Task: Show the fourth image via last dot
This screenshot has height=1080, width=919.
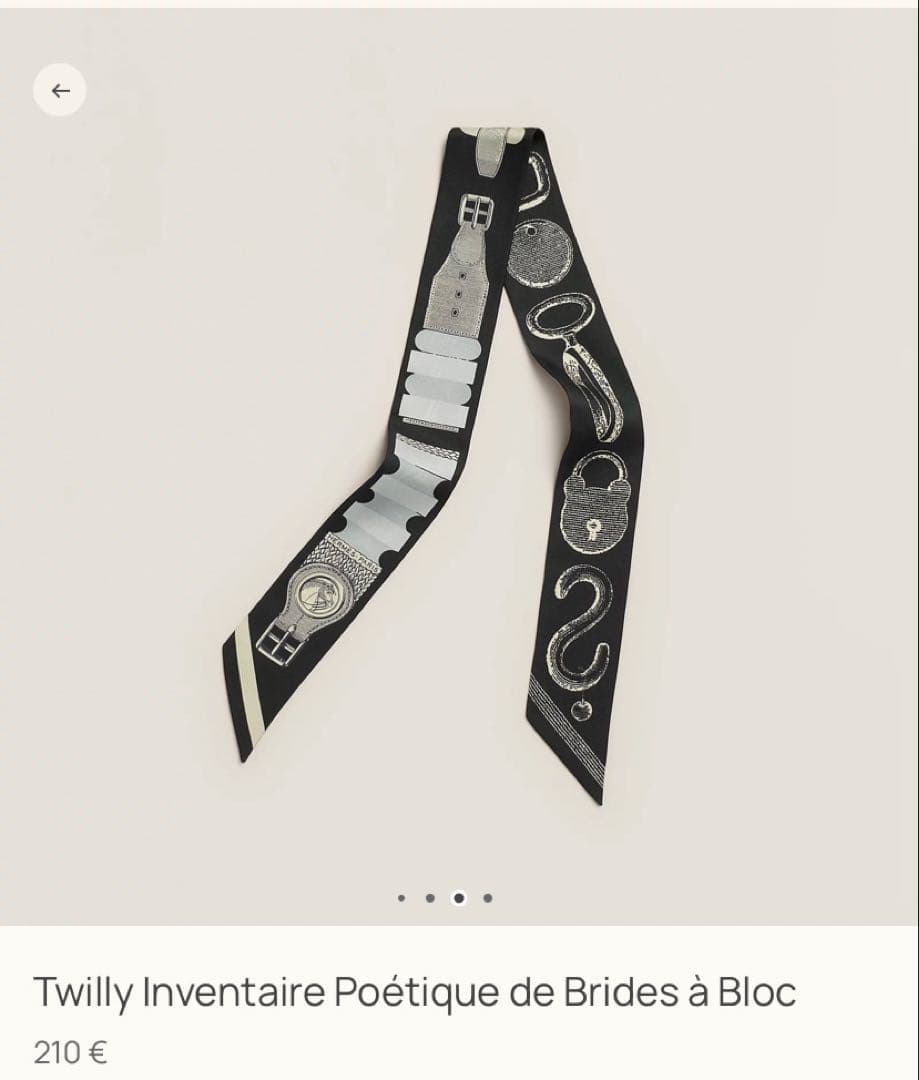Action: (487, 898)
